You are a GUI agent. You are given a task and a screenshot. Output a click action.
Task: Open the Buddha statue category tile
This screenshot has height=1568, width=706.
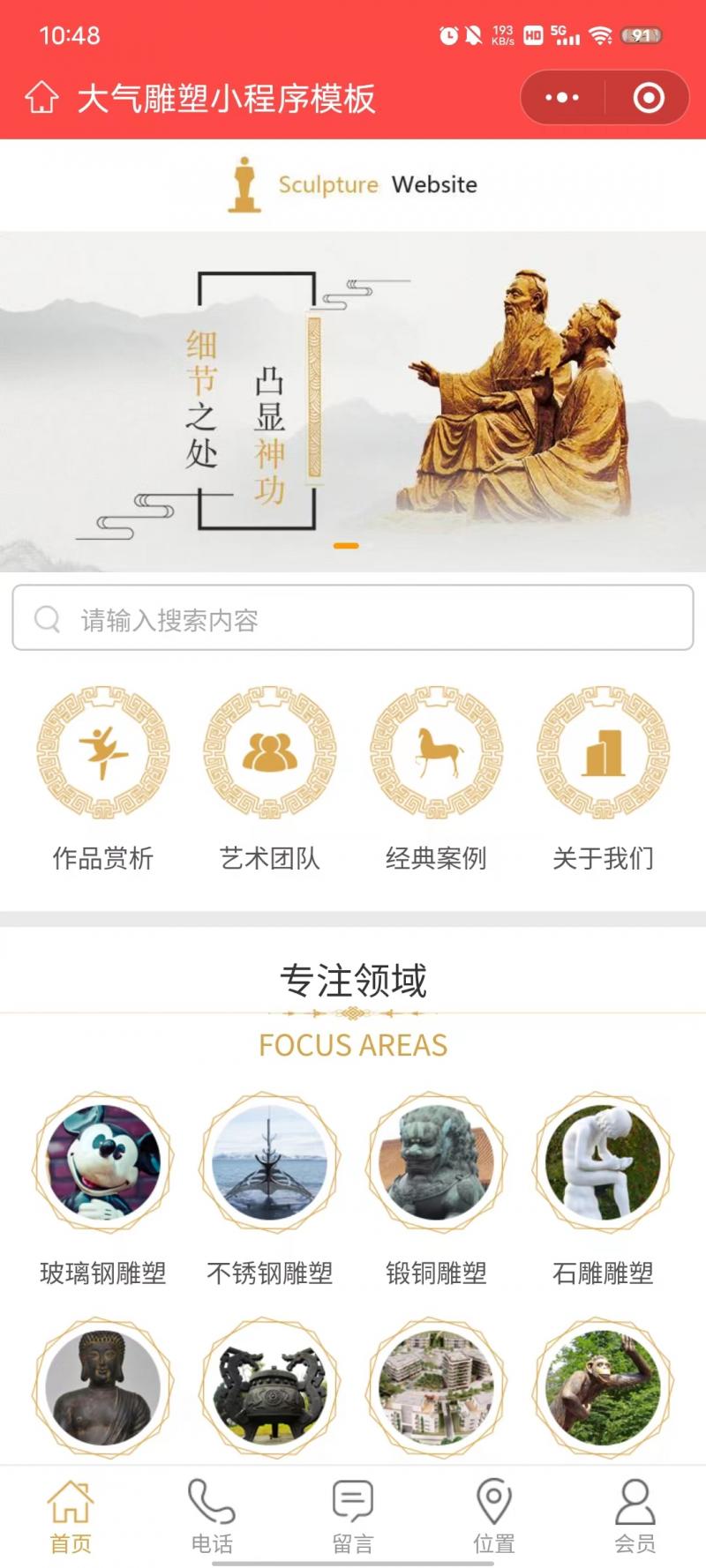tap(103, 1388)
